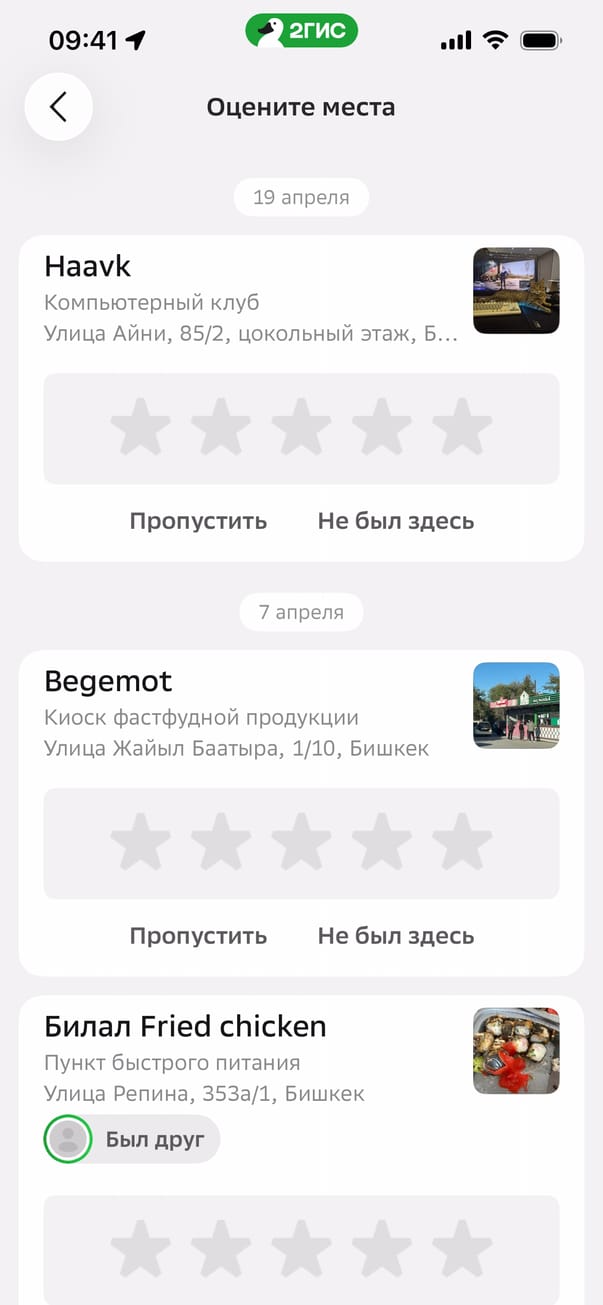Viewport: 603px width, 1305px height.
Task: Rate Haavk five stars
Action: [x=462, y=428]
